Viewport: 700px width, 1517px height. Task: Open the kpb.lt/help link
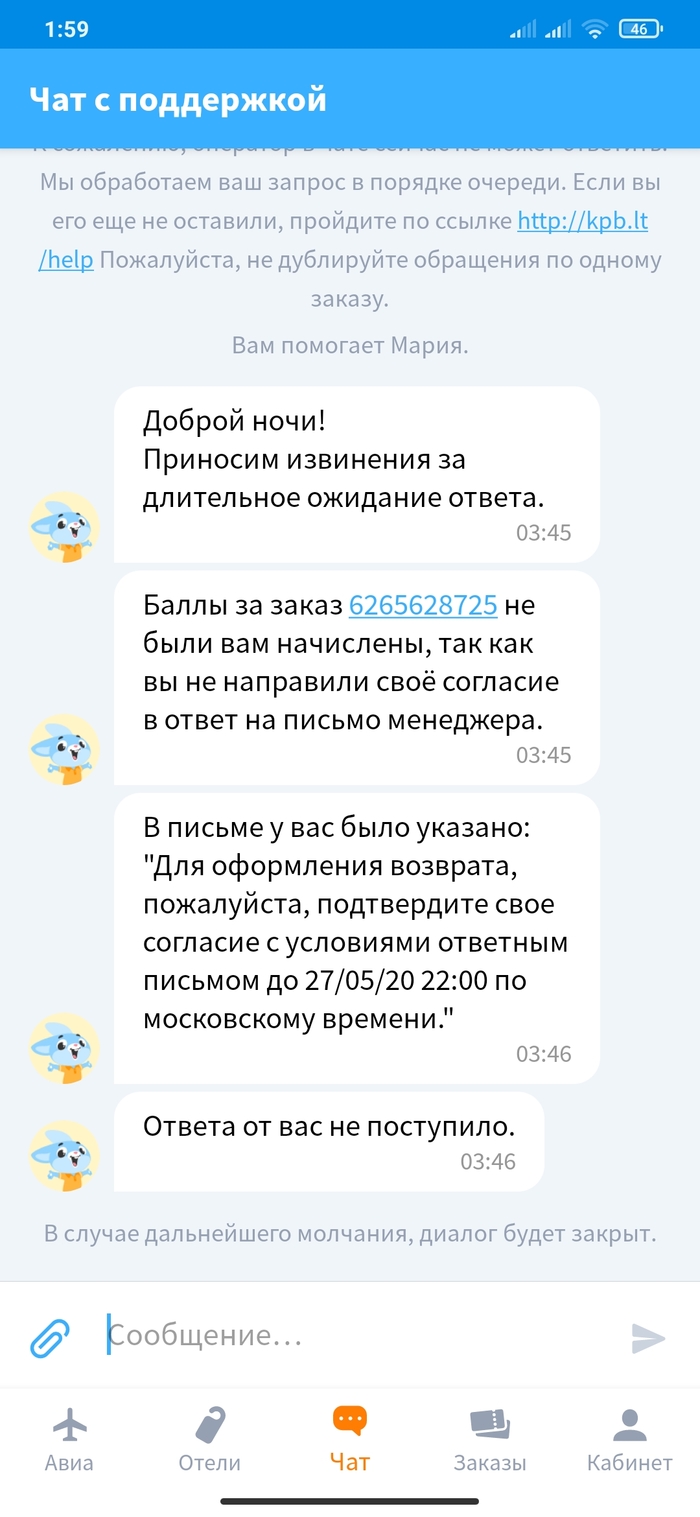[x=582, y=221]
